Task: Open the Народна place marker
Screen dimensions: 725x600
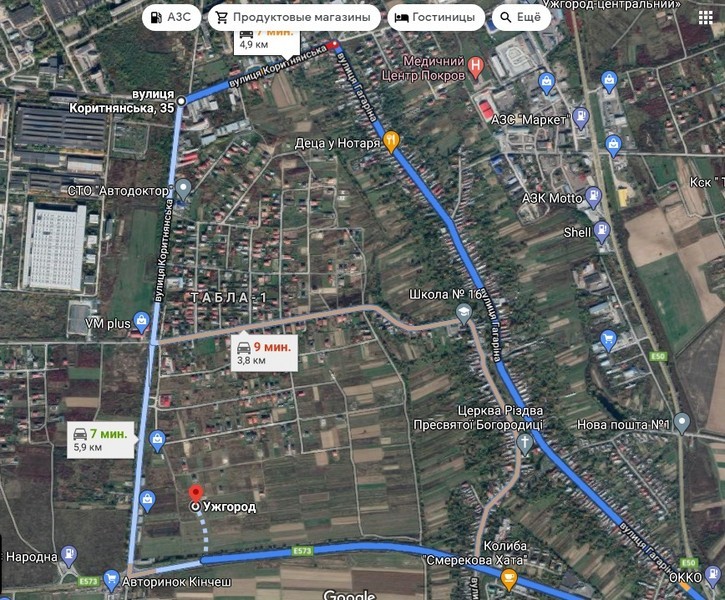Action: (68, 555)
